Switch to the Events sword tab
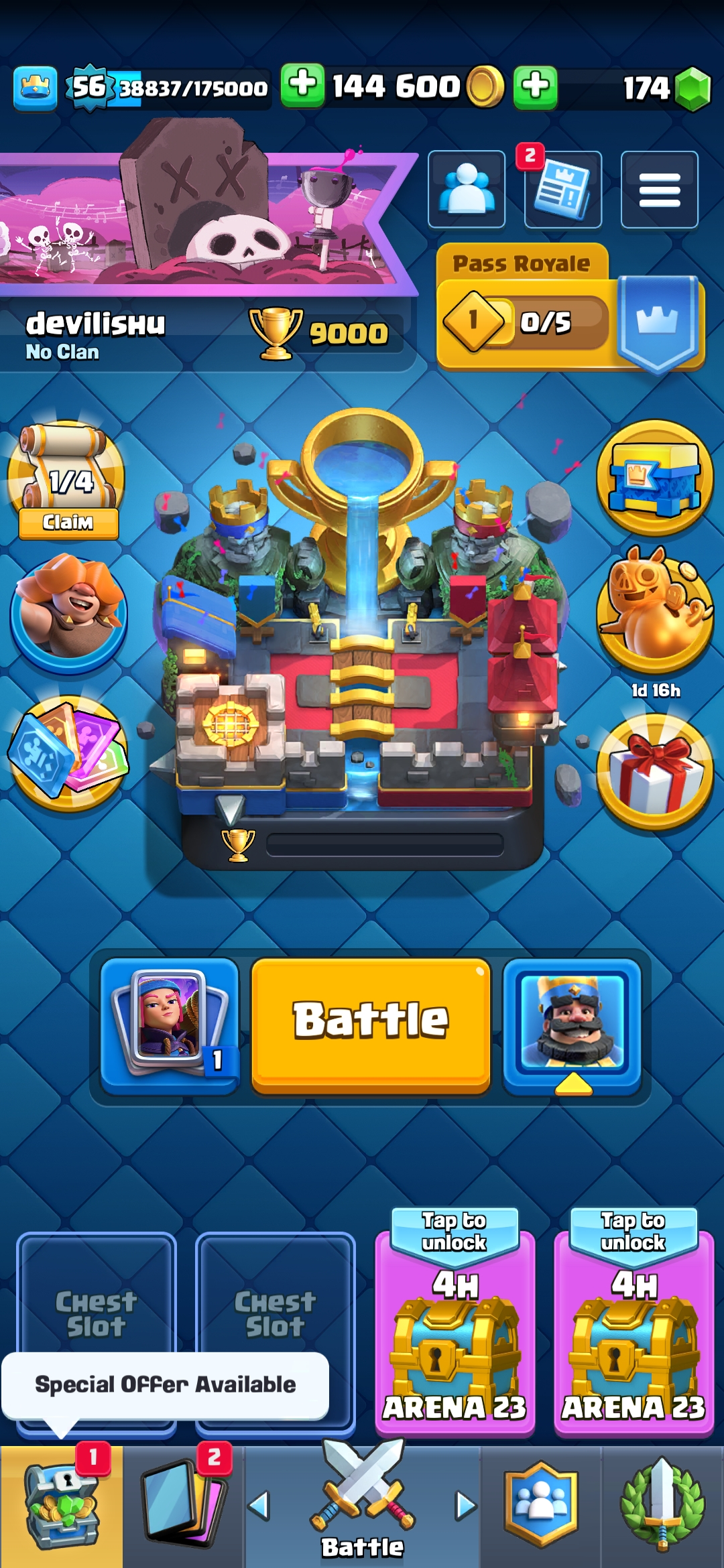This screenshot has height=1568, width=724. [x=662, y=1508]
